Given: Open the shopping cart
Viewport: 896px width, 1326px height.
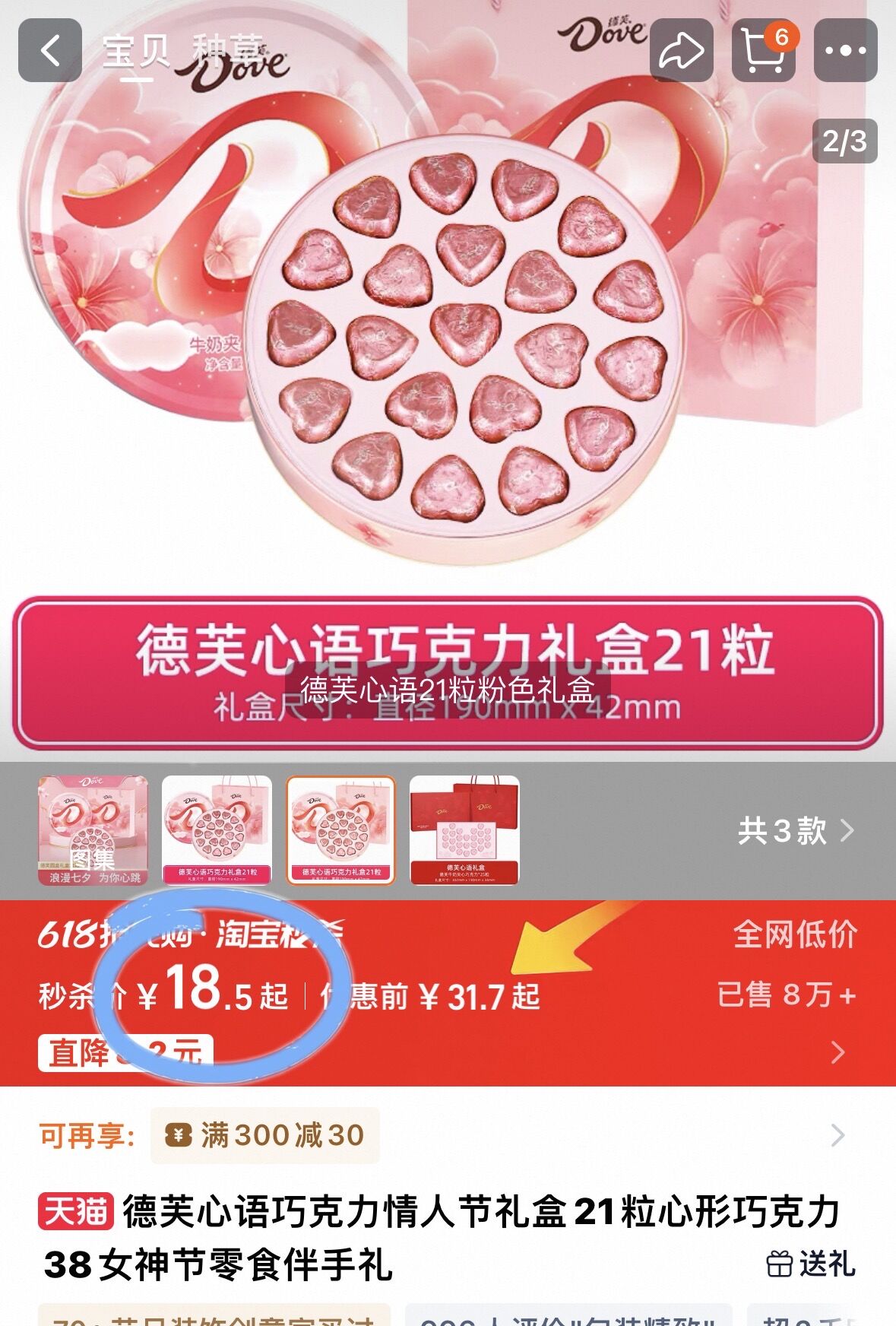Looking at the screenshot, I should click(764, 50).
